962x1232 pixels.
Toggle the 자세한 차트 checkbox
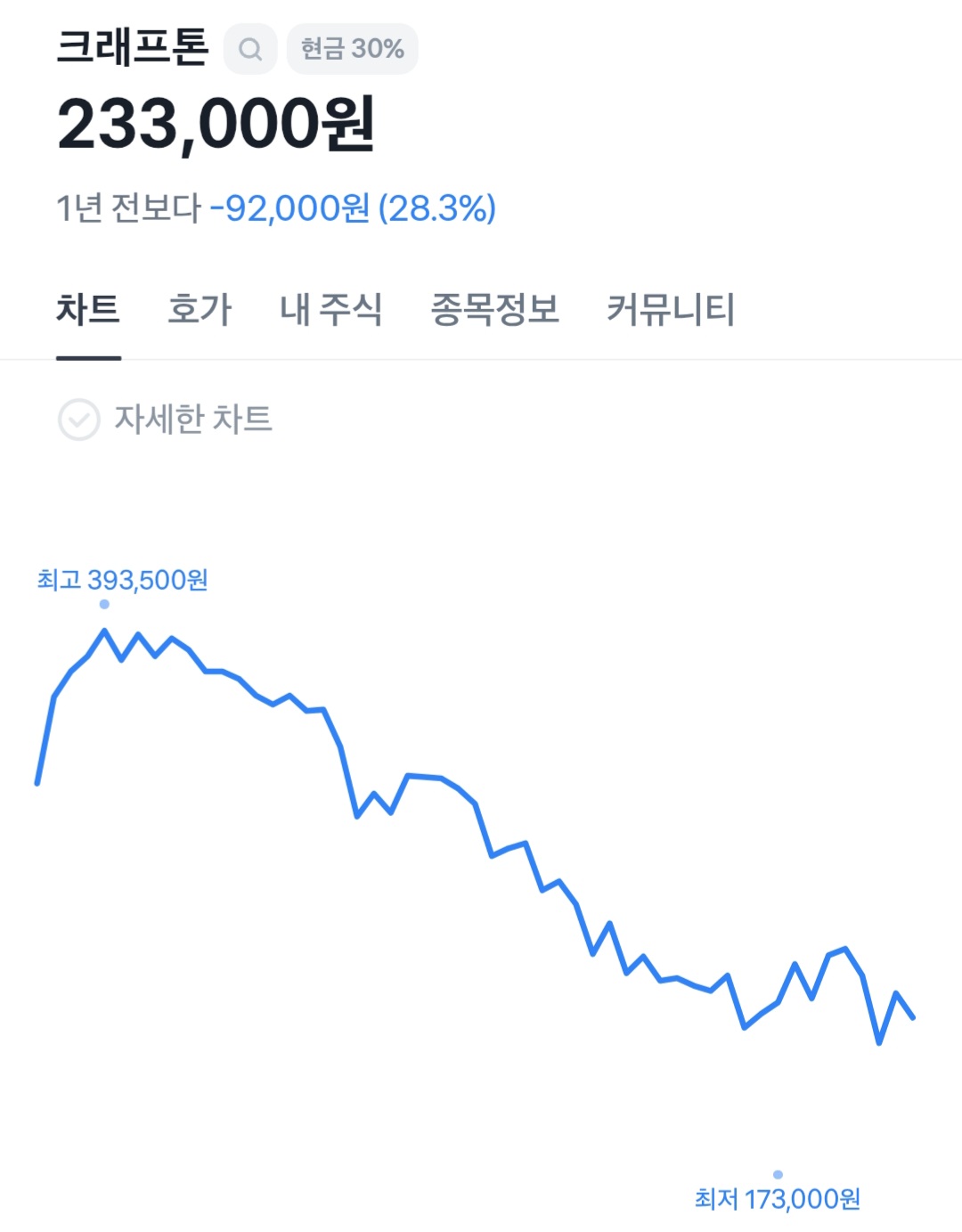point(79,420)
